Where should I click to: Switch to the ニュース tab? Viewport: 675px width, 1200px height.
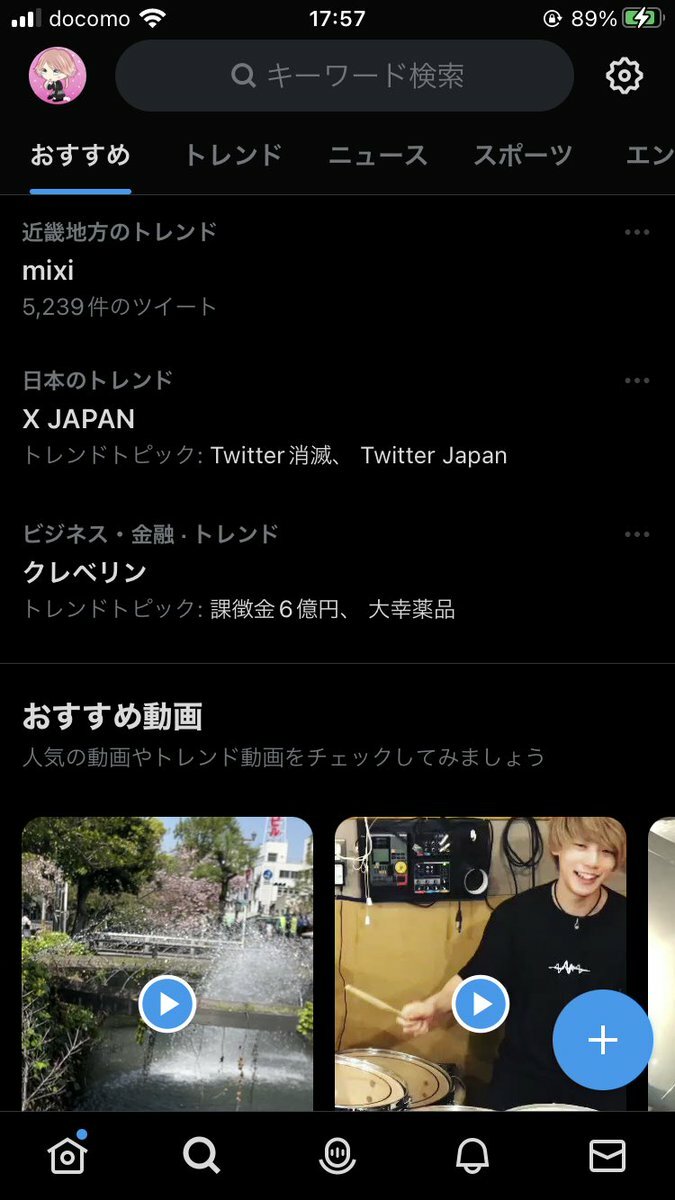[378, 155]
